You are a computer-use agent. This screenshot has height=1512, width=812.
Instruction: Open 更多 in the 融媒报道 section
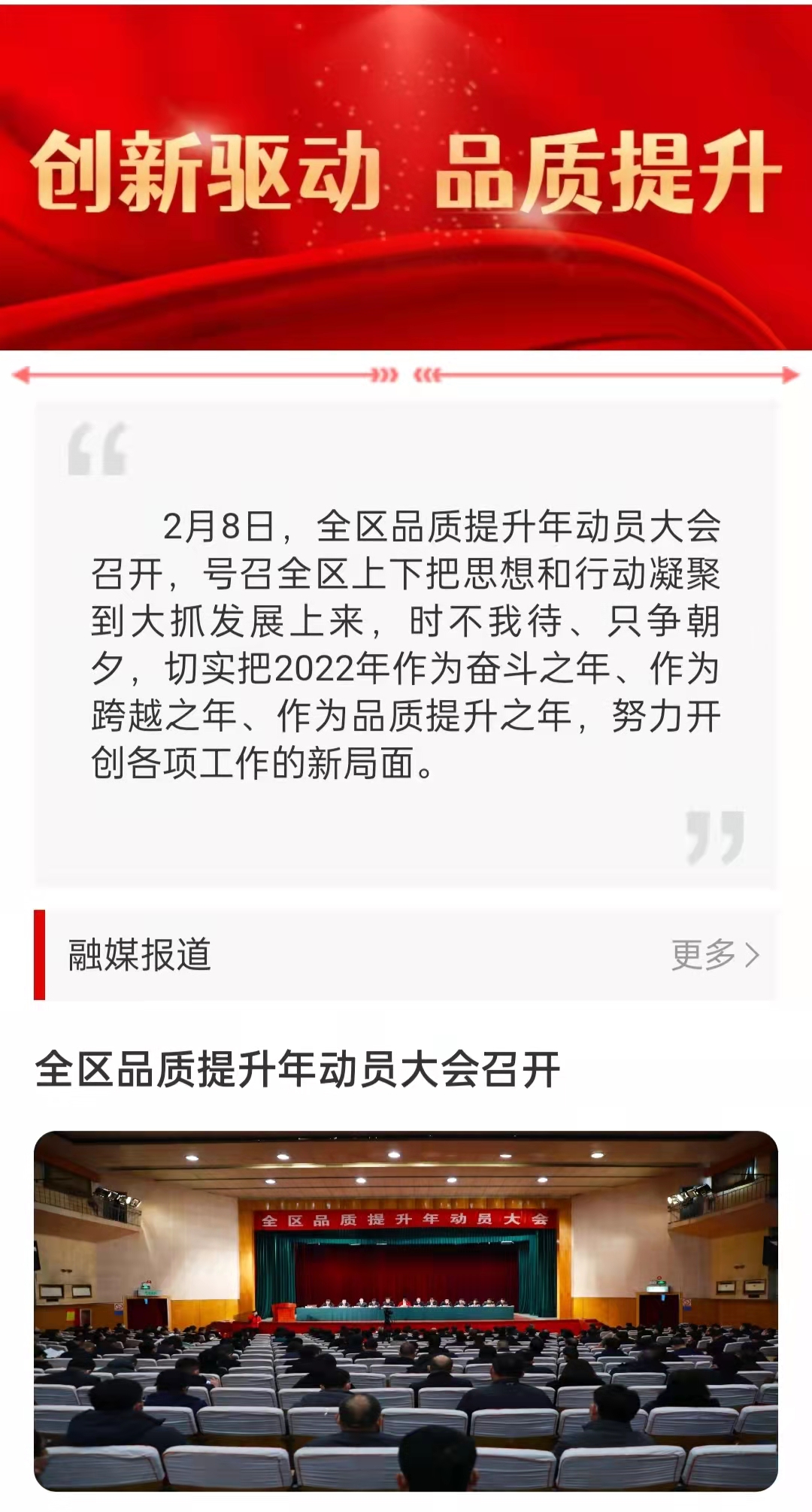pos(714,955)
